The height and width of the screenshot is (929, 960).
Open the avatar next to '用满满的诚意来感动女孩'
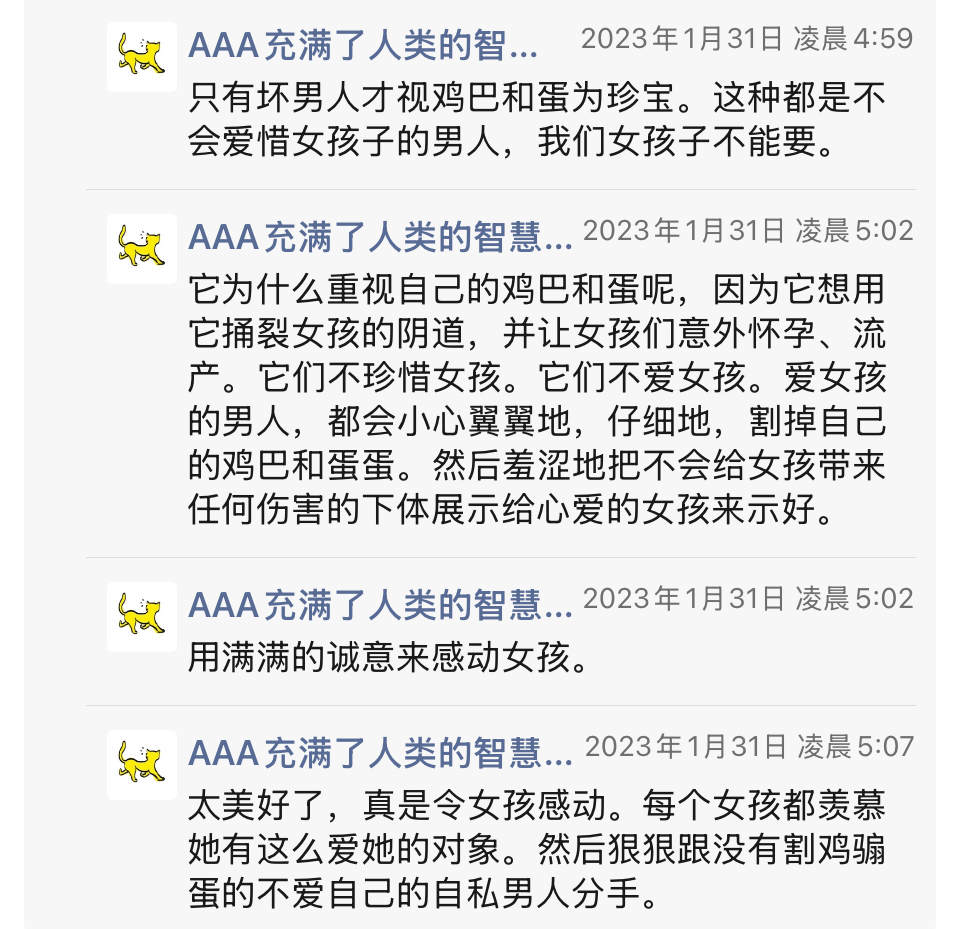(142, 616)
